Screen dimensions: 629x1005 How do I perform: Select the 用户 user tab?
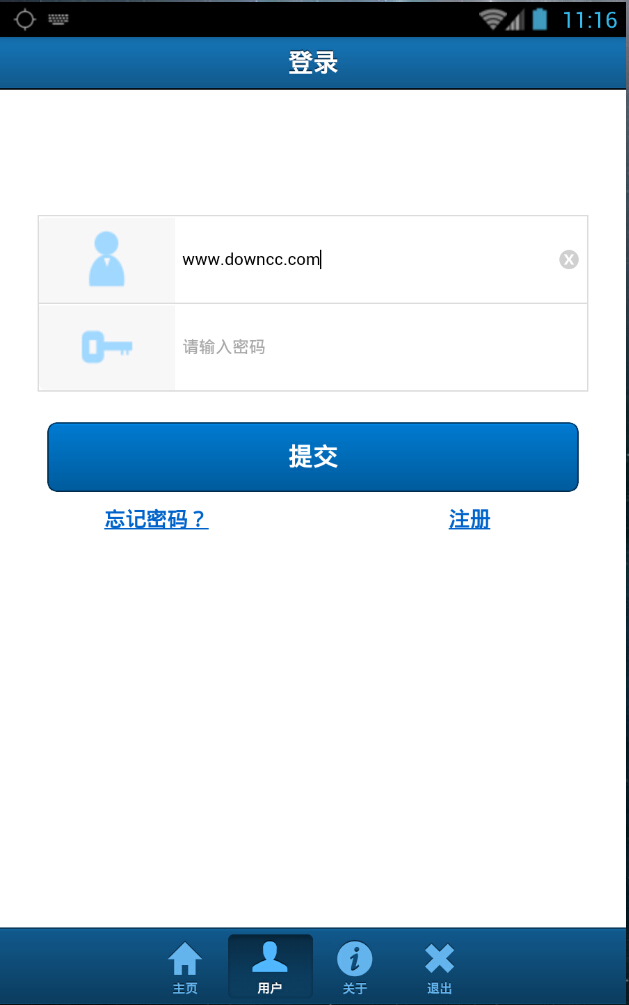click(270, 968)
